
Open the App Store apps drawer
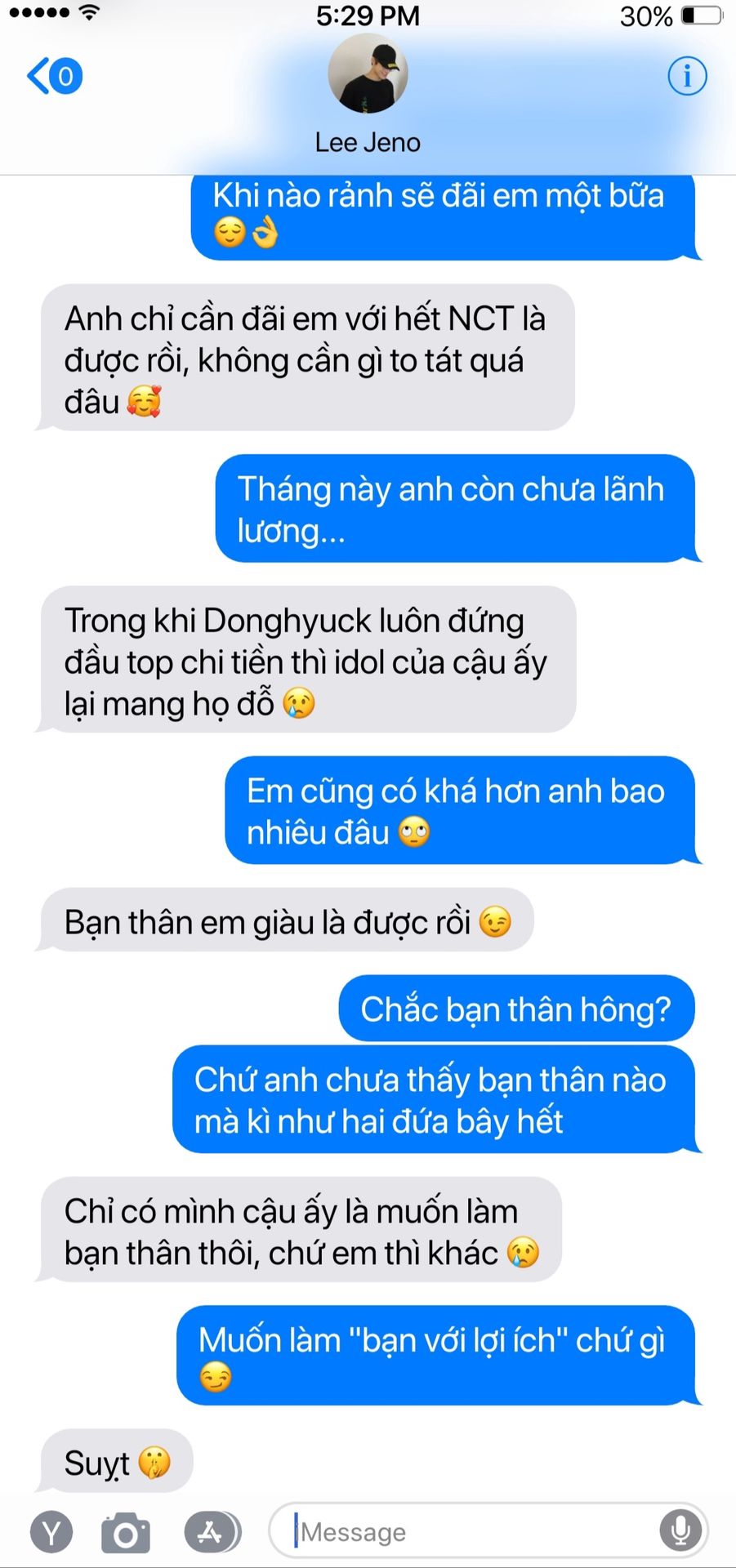point(212,1532)
